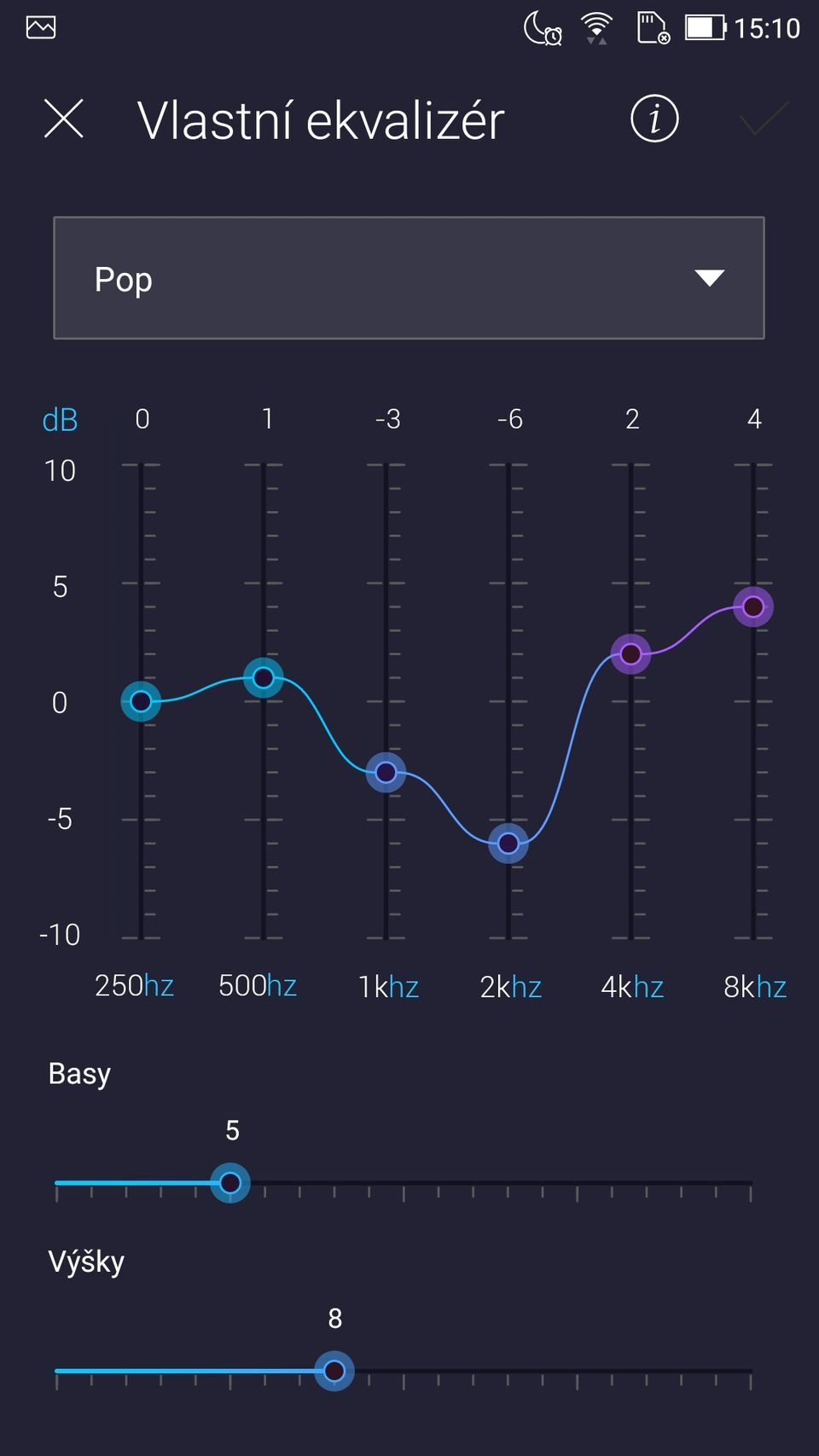The height and width of the screenshot is (1456, 819).
Task: Select the 4khz purple slider knob
Action: (x=630, y=654)
